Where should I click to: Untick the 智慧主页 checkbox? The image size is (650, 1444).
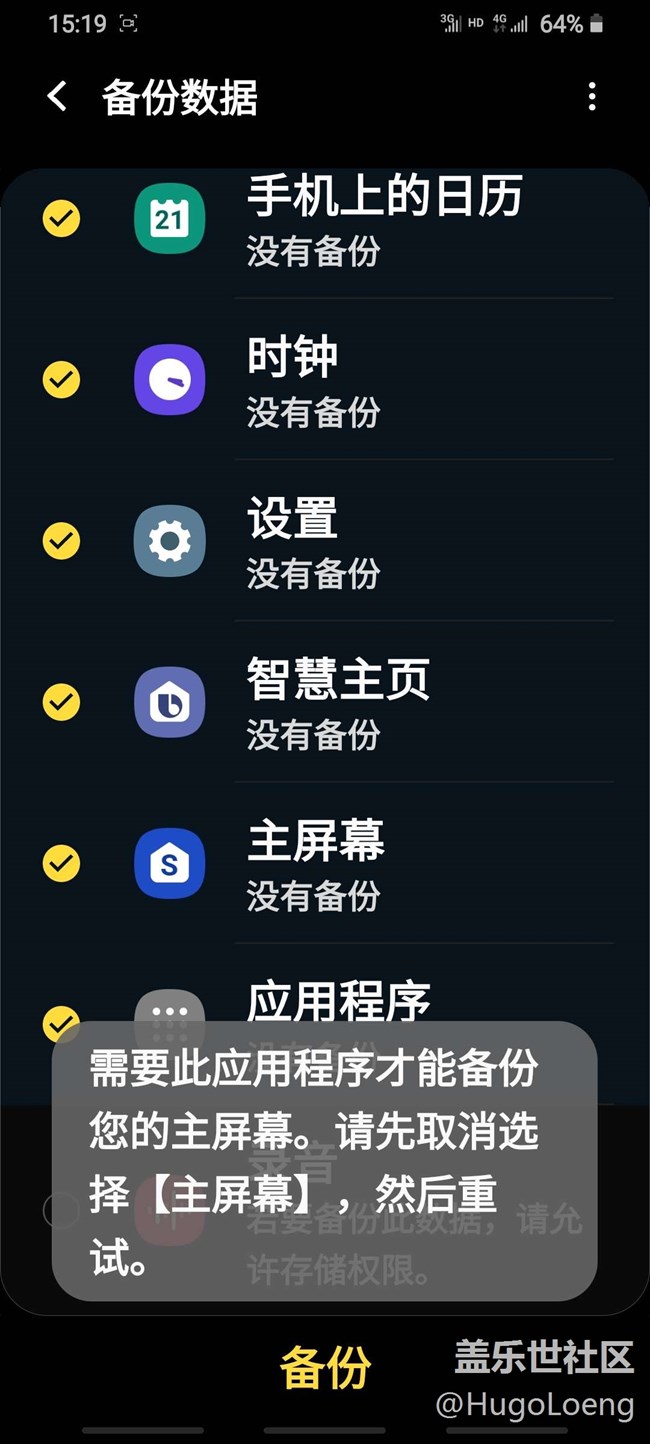61,702
